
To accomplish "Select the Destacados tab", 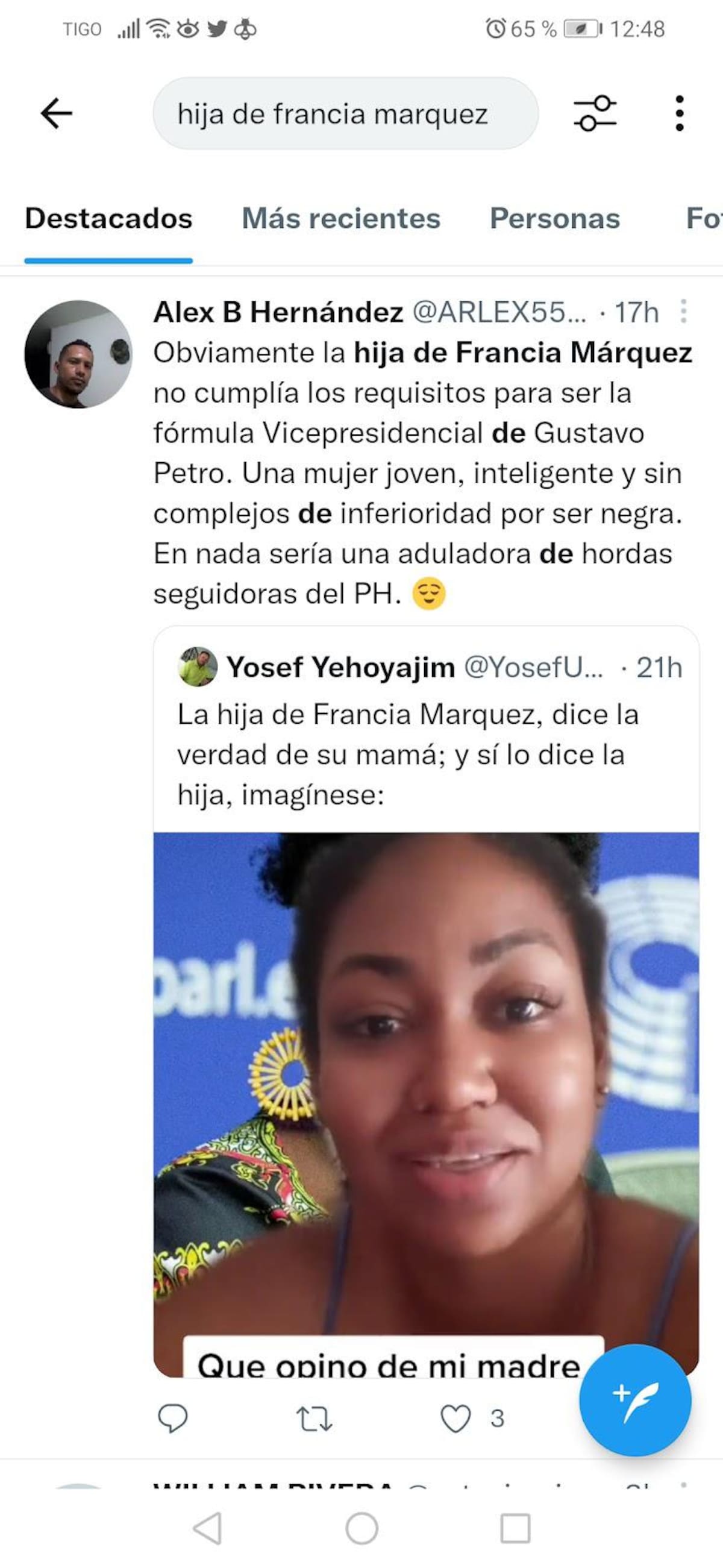I will [108, 219].
